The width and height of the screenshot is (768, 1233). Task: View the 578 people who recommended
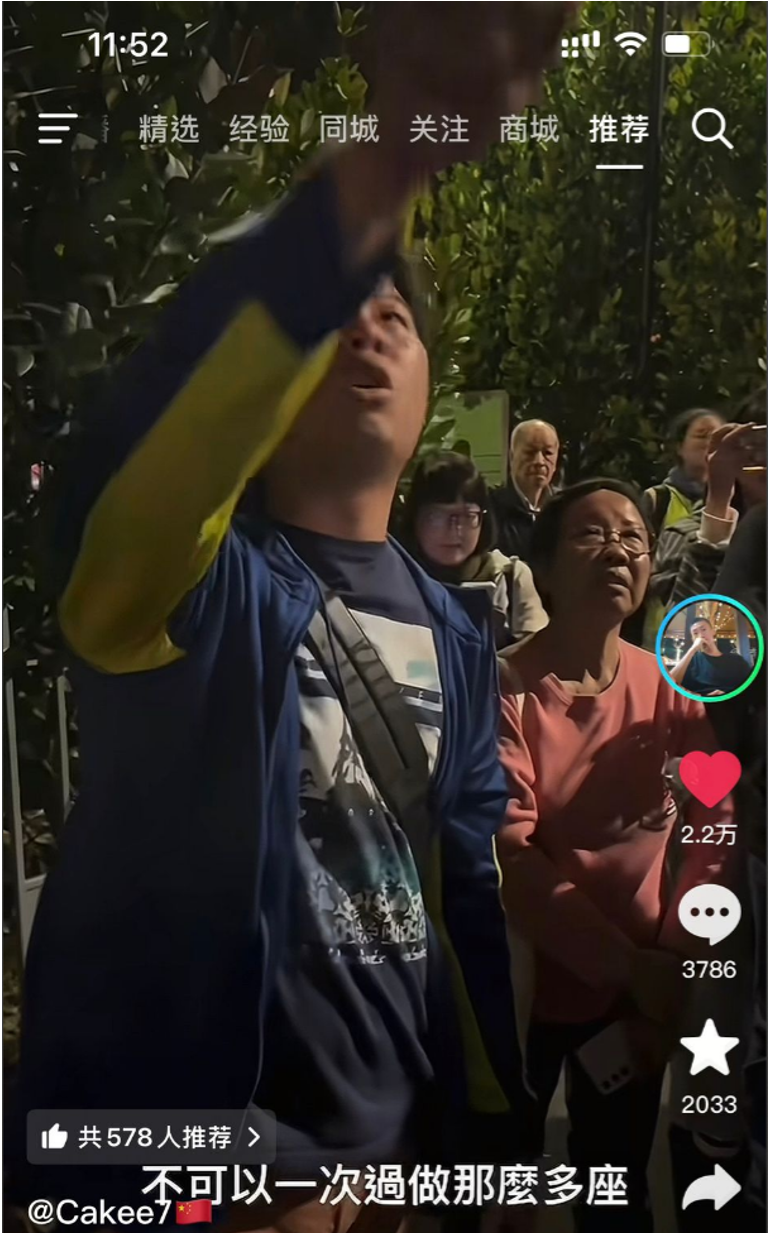(x=151, y=1137)
